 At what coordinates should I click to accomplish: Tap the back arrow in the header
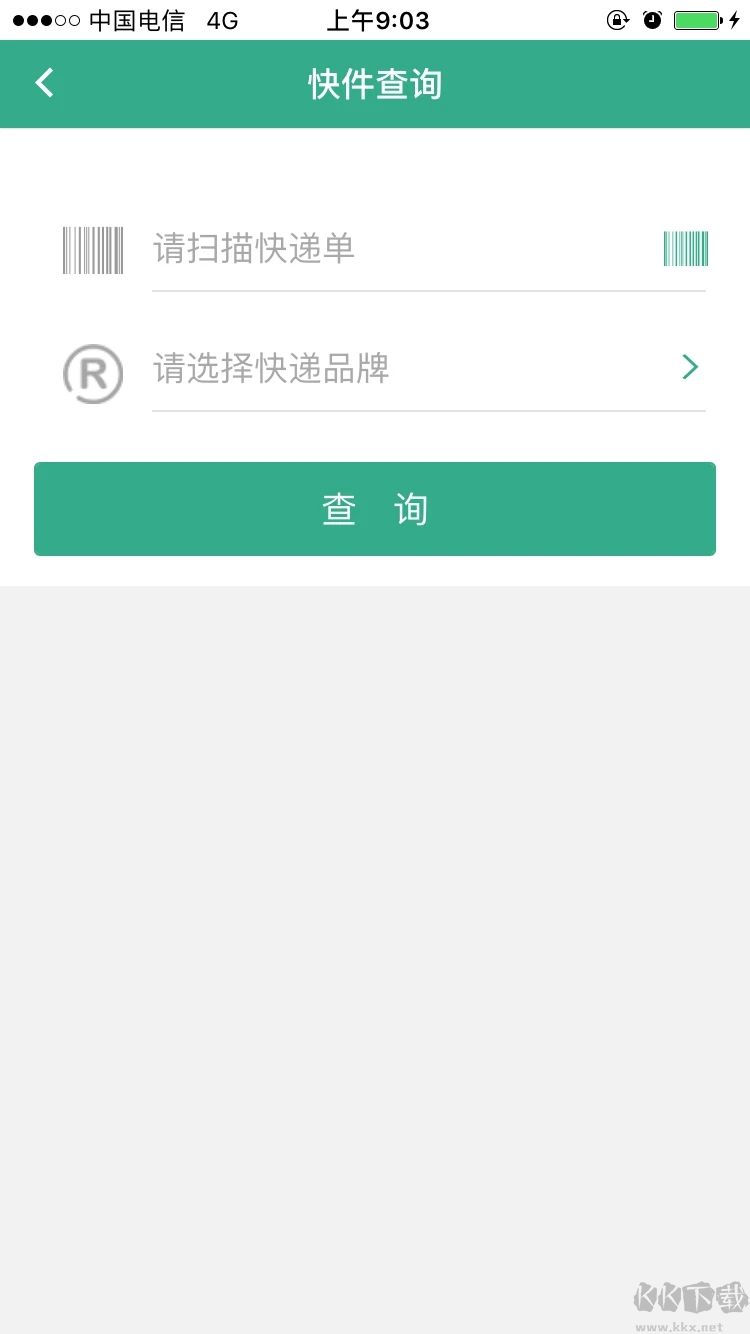tap(43, 83)
